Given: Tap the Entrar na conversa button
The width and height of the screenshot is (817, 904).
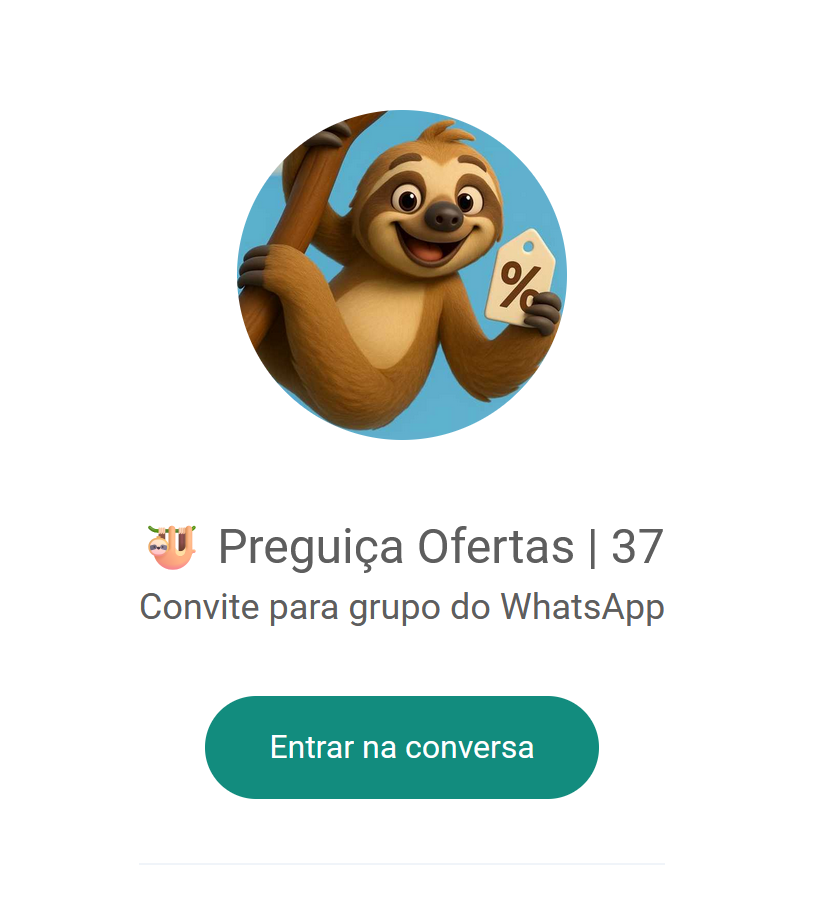Looking at the screenshot, I should click(x=401, y=747).
